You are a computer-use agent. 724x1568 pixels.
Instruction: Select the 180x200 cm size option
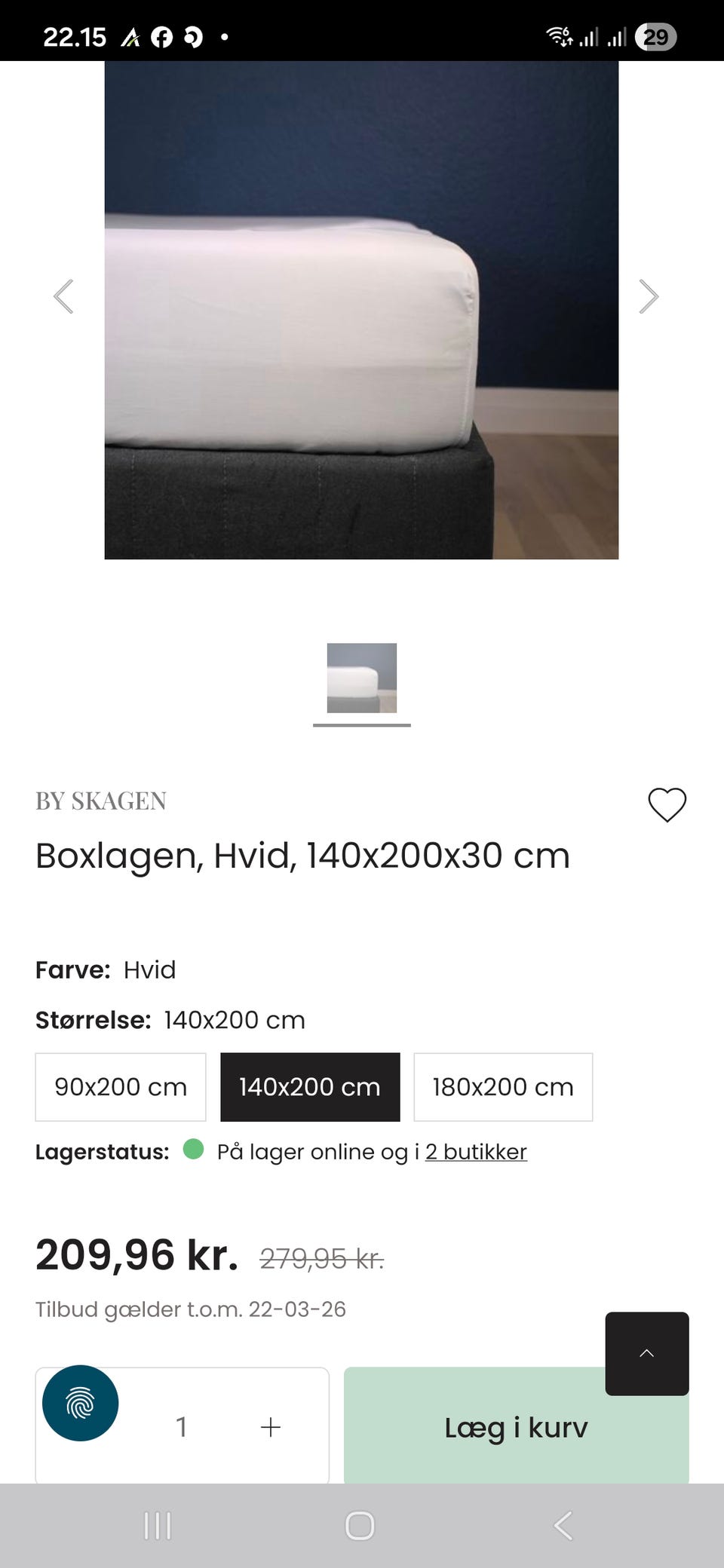[x=503, y=1087]
